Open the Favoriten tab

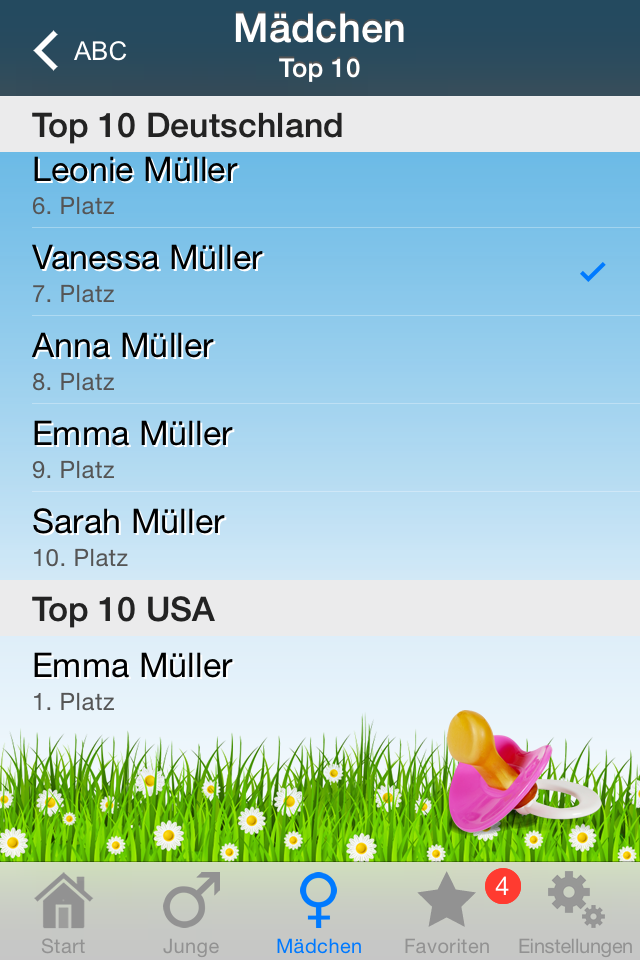[x=447, y=912]
